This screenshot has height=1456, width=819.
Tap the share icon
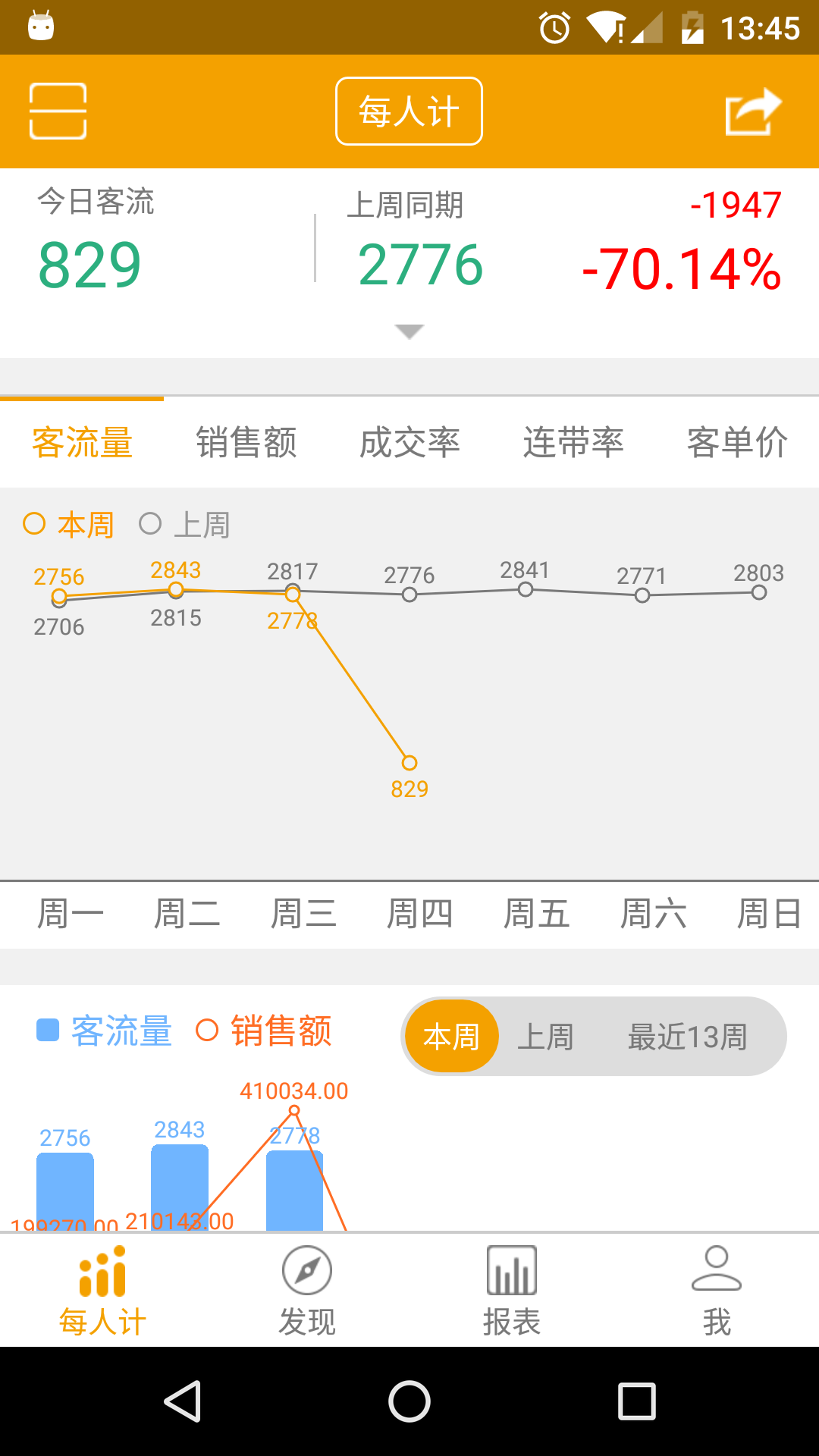tap(752, 111)
